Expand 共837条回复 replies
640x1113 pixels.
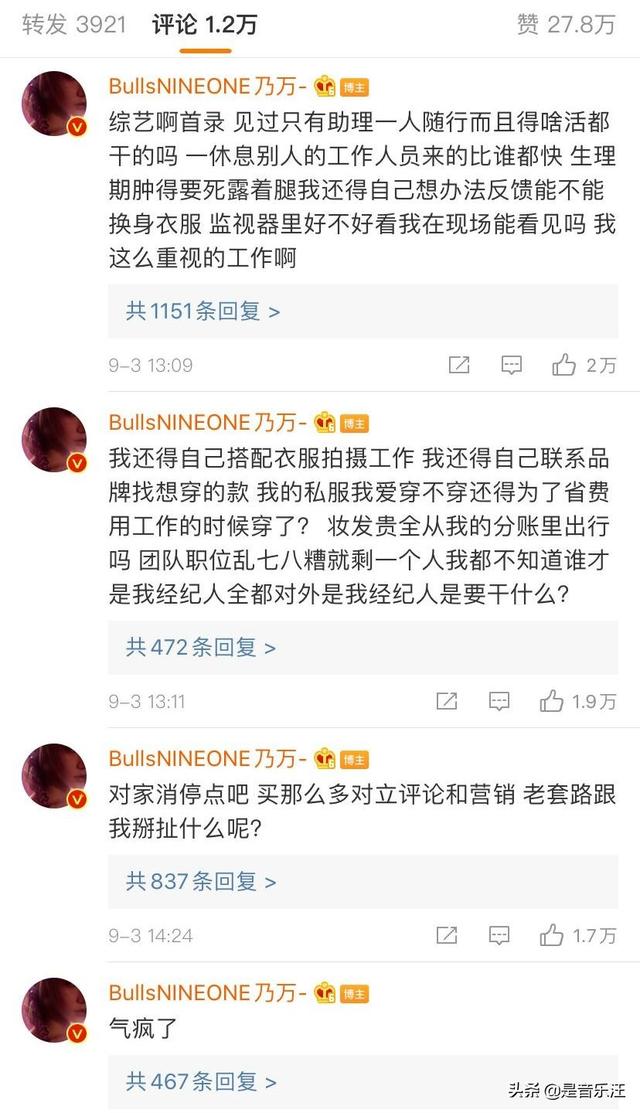pos(200,881)
